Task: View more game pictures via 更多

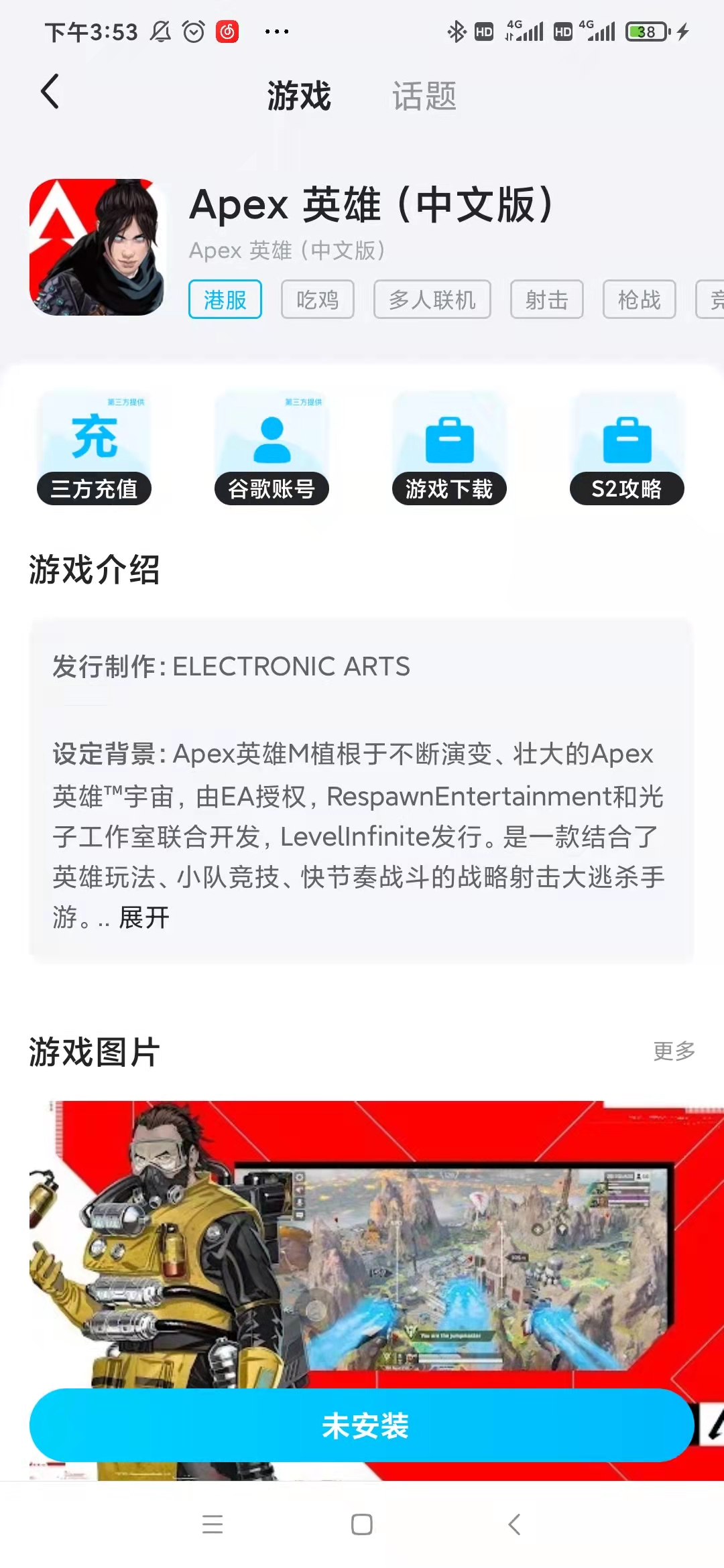Action: (674, 1051)
